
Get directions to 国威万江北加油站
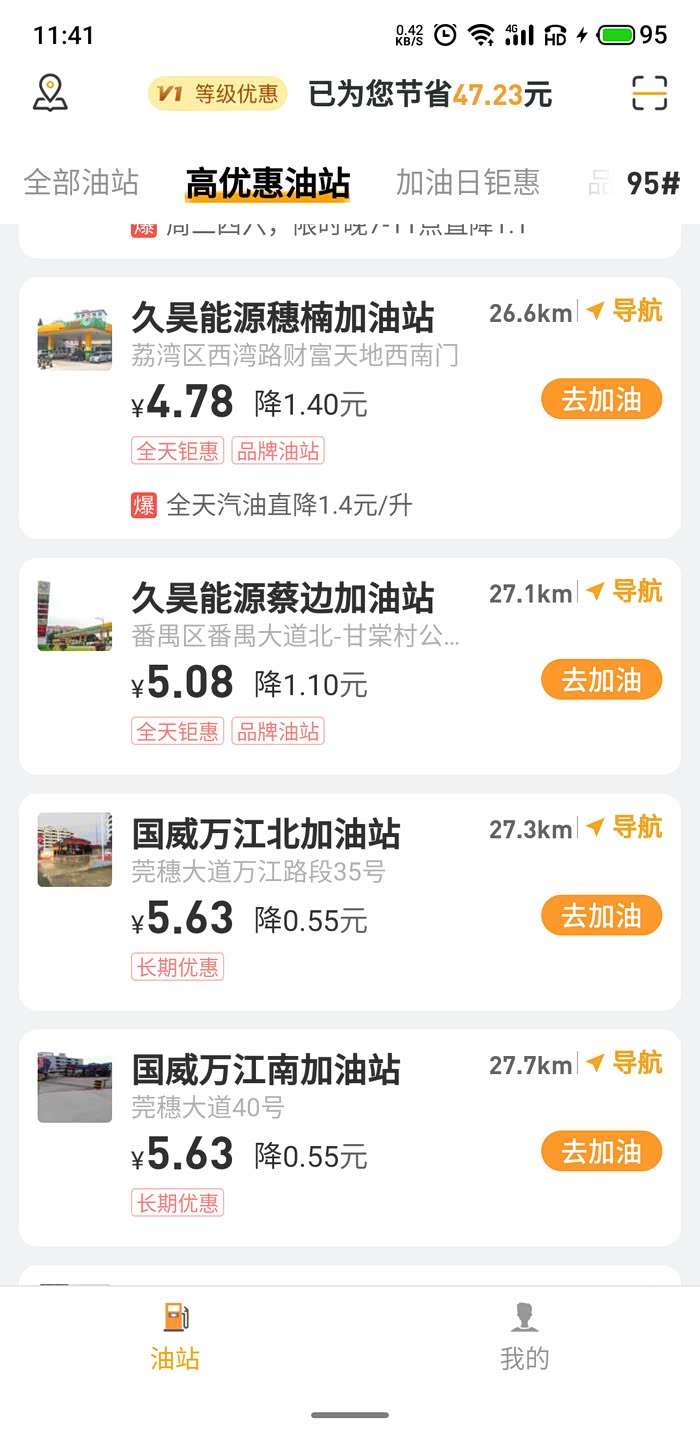pos(625,828)
